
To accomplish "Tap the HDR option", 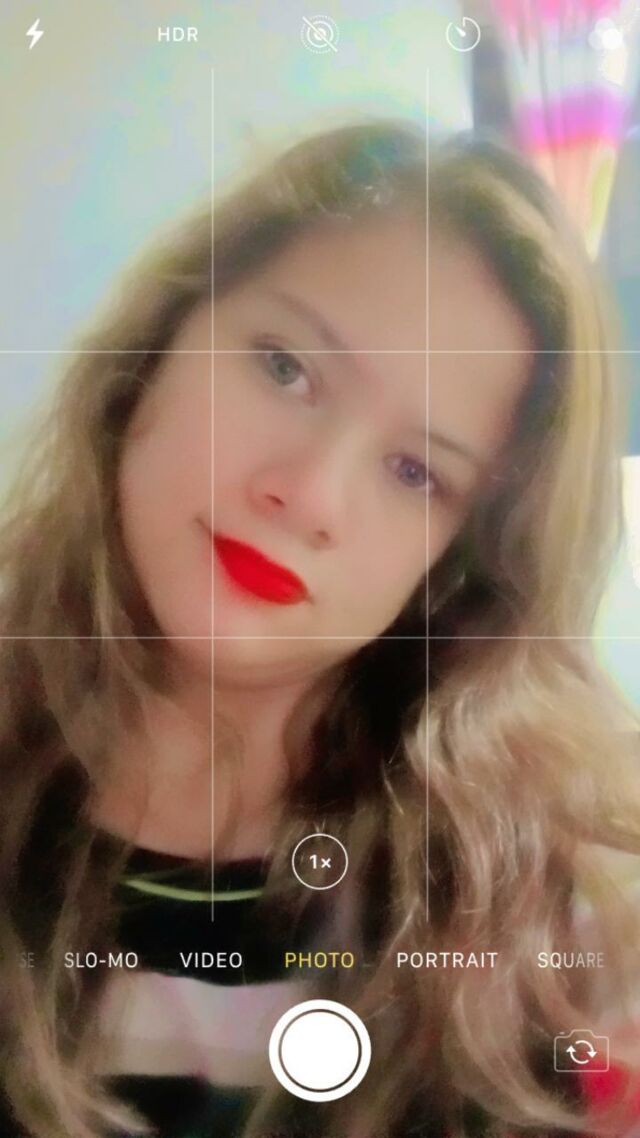I will (x=178, y=35).
